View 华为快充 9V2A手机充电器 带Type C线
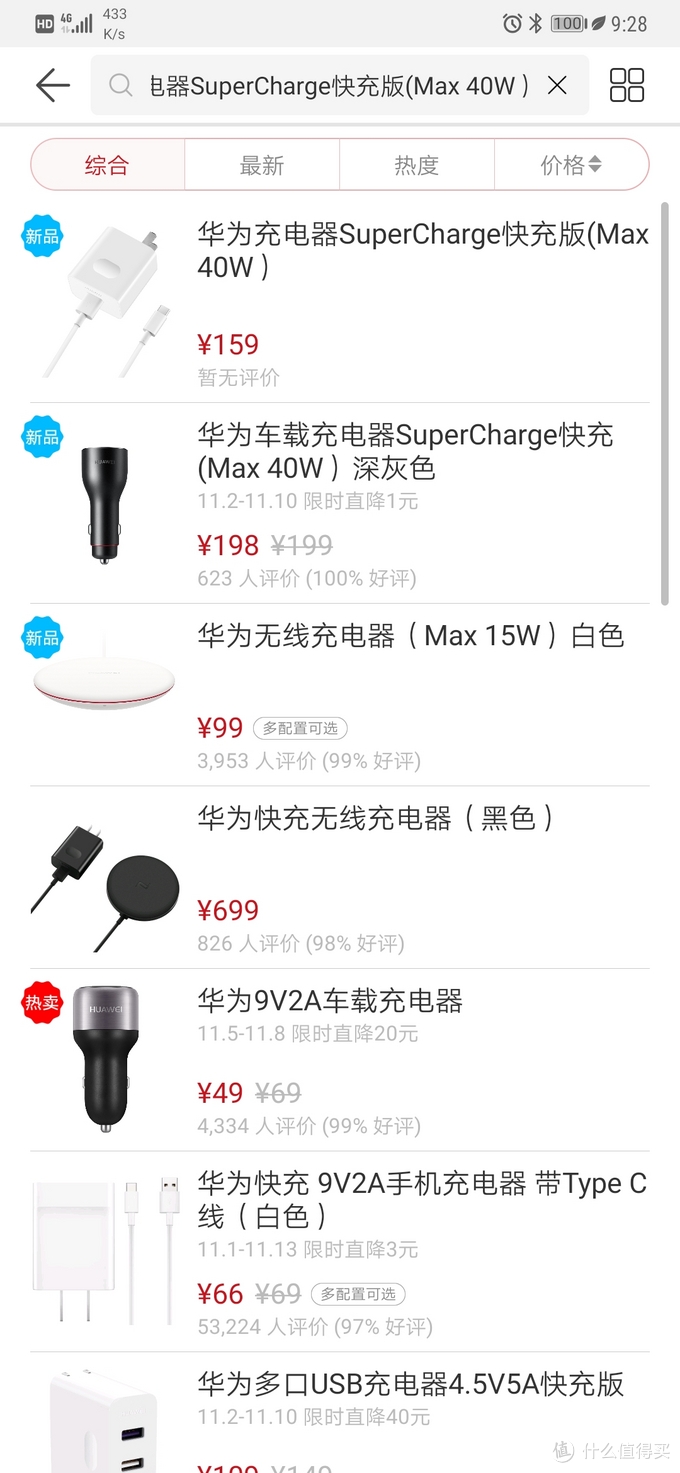 click(421, 1199)
